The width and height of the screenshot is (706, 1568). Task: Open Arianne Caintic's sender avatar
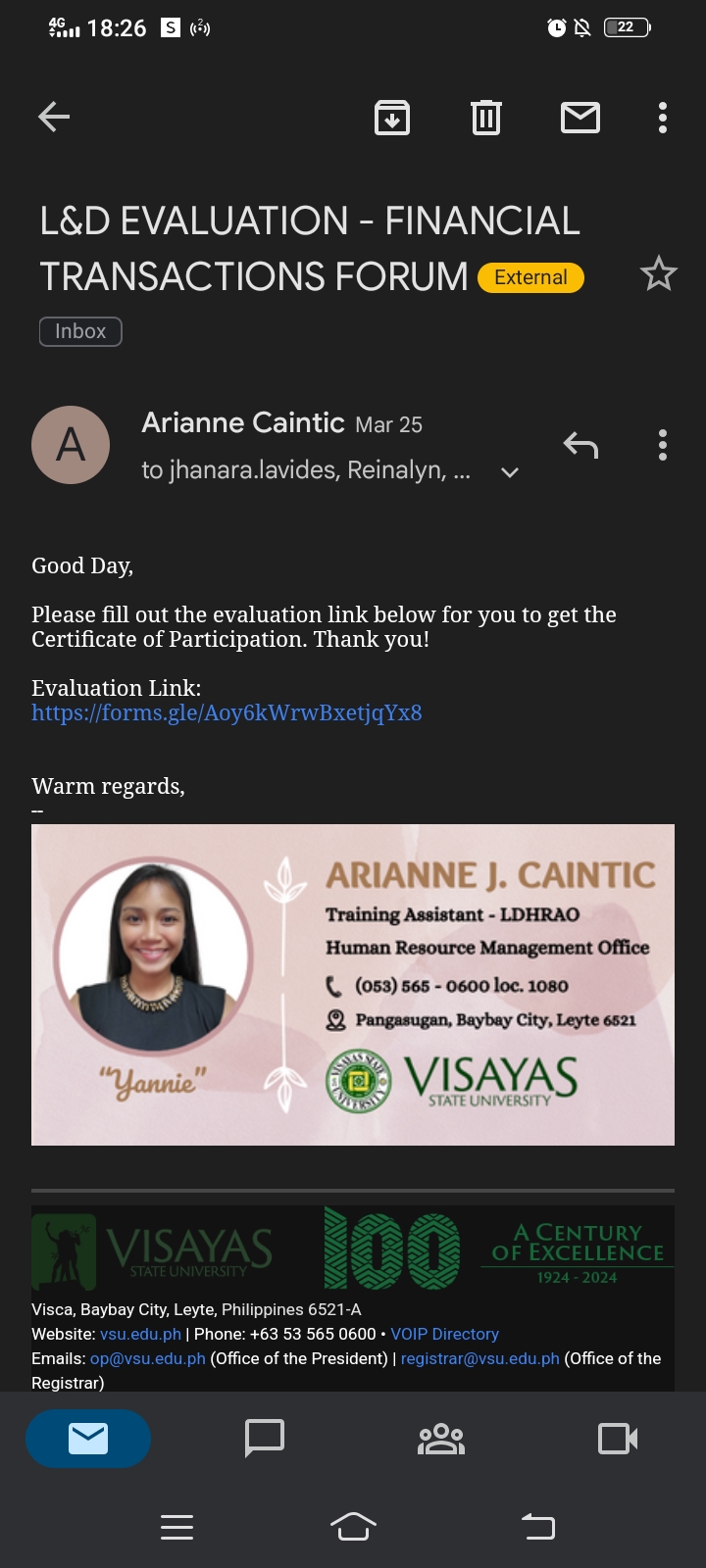[71, 445]
